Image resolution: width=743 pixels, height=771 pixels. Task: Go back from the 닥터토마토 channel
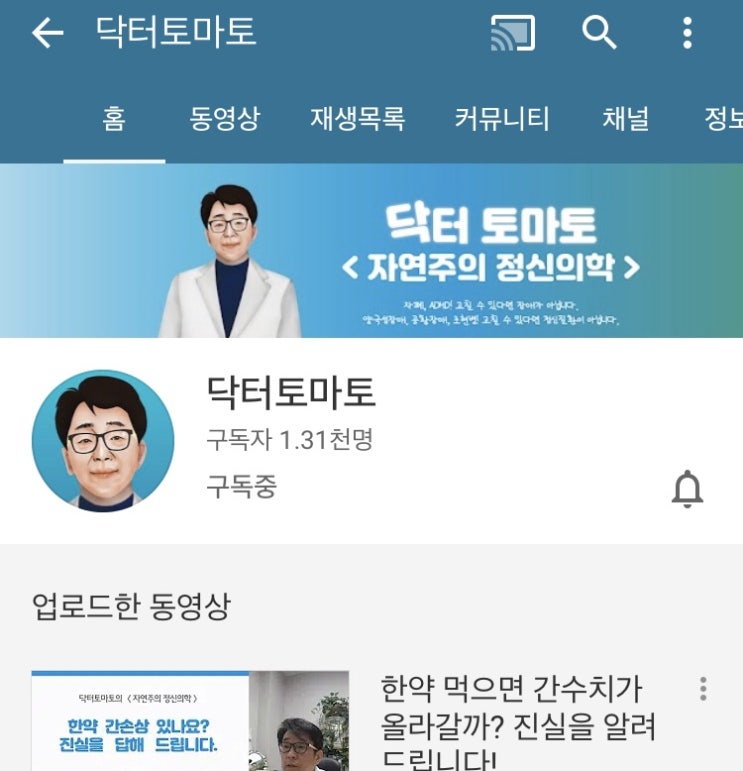click(x=47, y=34)
